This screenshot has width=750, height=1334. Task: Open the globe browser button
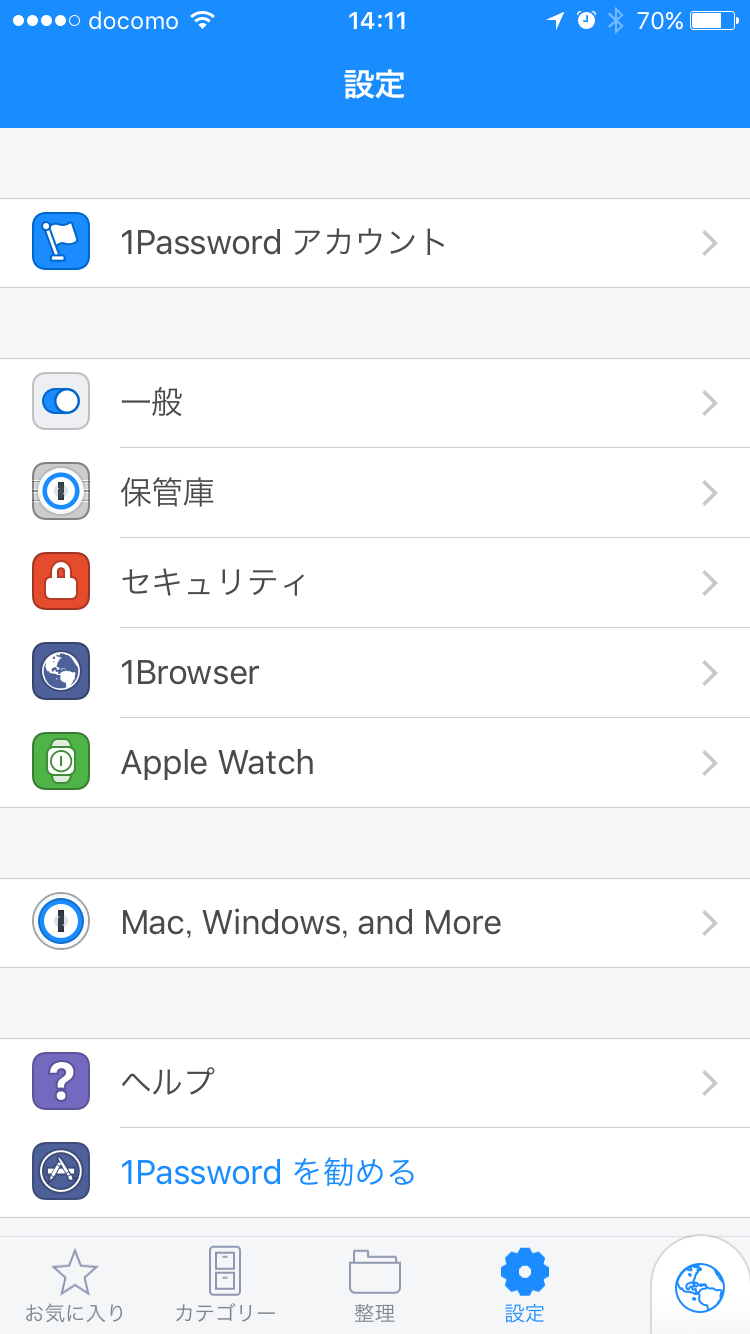pos(700,1288)
